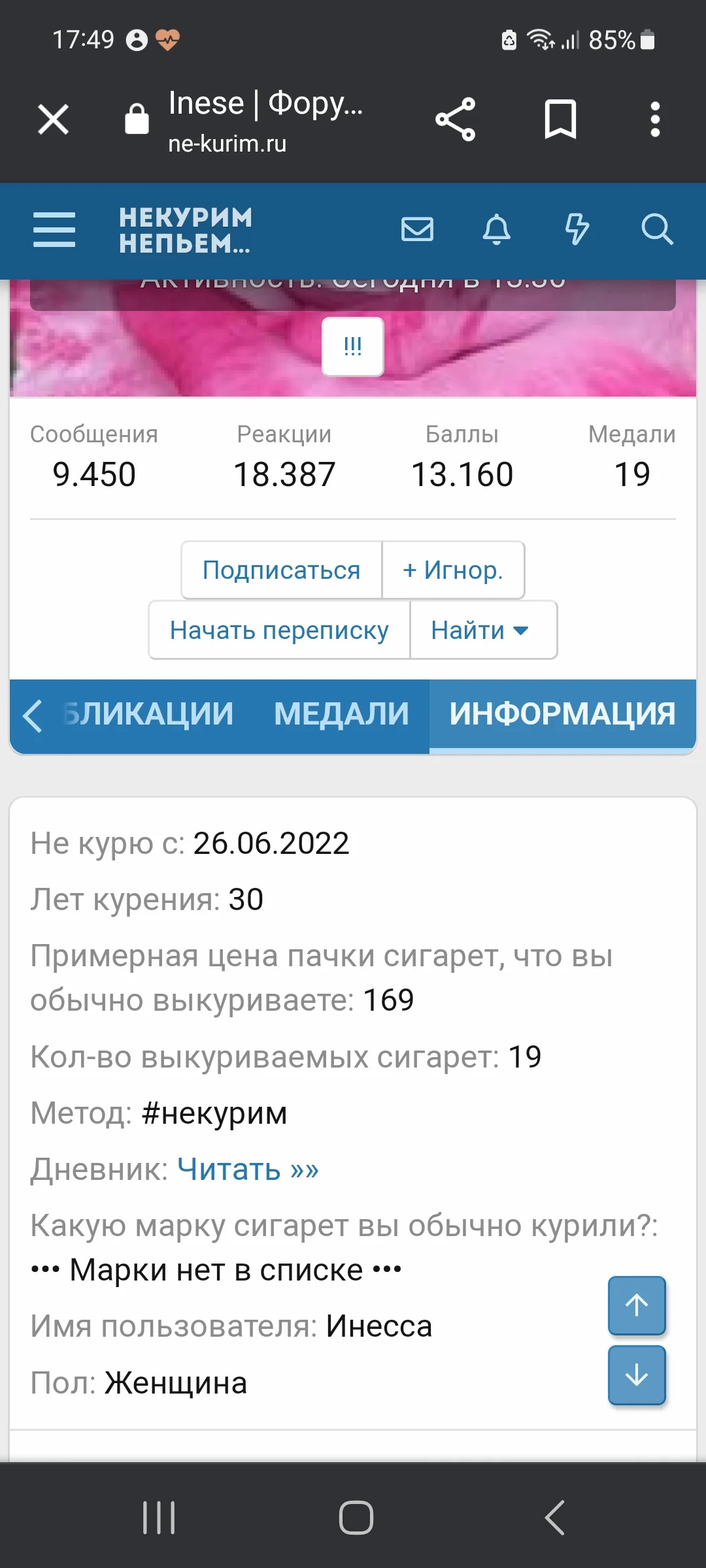Expand the Найти dropdown
Image resolution: width=706 pixels, height=1568 pixels.
(483, 630)
